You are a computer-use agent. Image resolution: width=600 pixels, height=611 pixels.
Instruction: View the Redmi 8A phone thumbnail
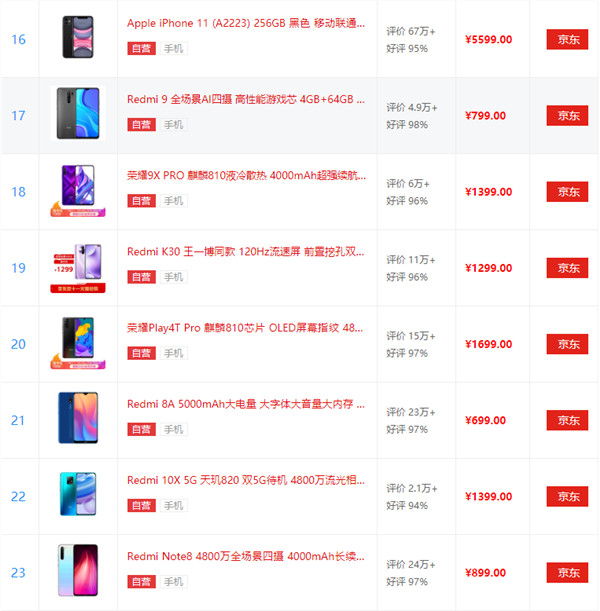click(x=78, y=419)
